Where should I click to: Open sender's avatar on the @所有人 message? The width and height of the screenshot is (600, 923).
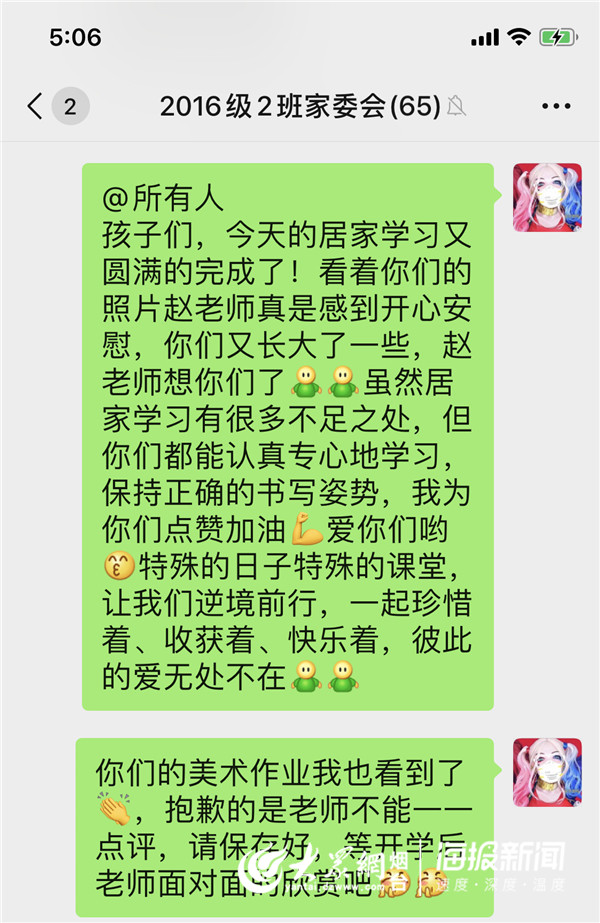[547, 198]
